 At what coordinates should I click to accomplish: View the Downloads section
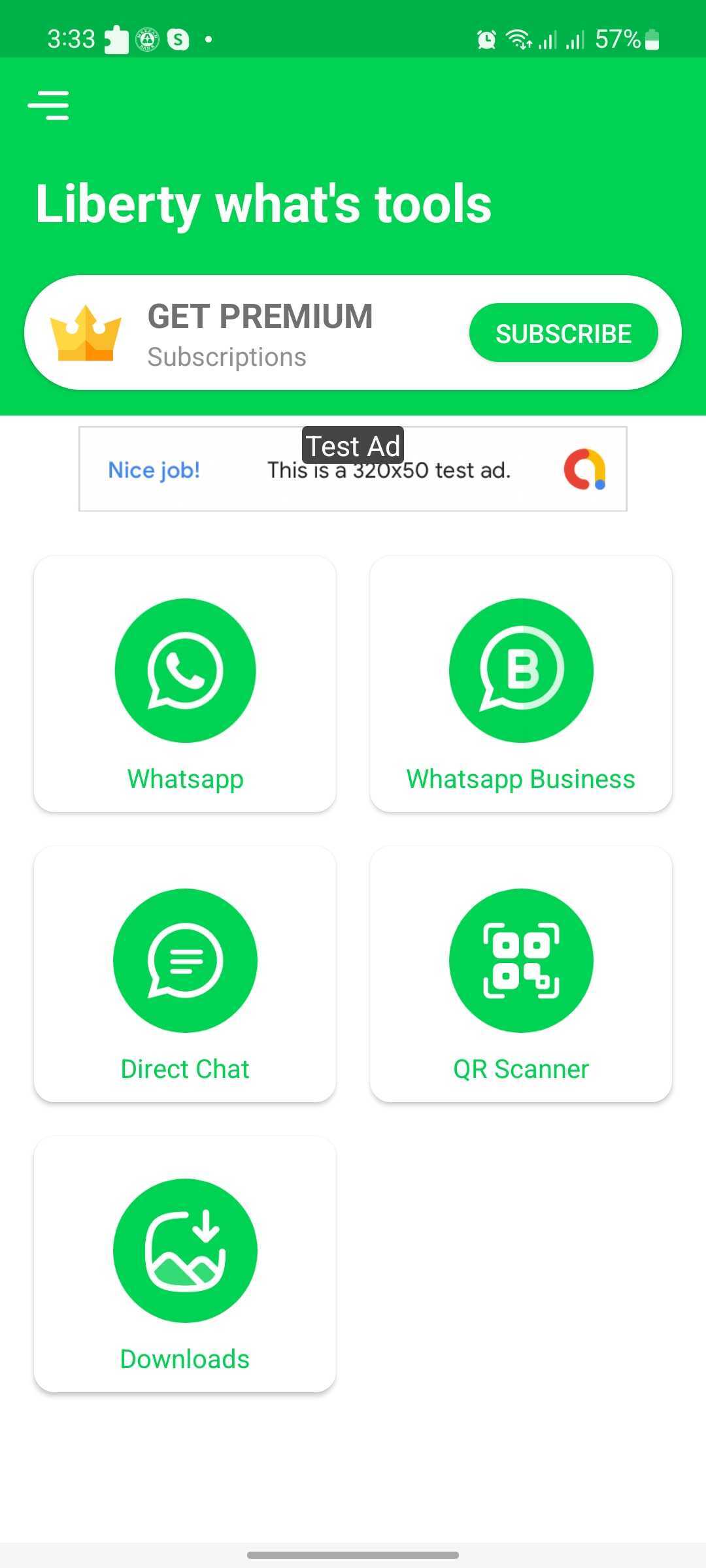pyautogui.click(x=185, y=1264)
